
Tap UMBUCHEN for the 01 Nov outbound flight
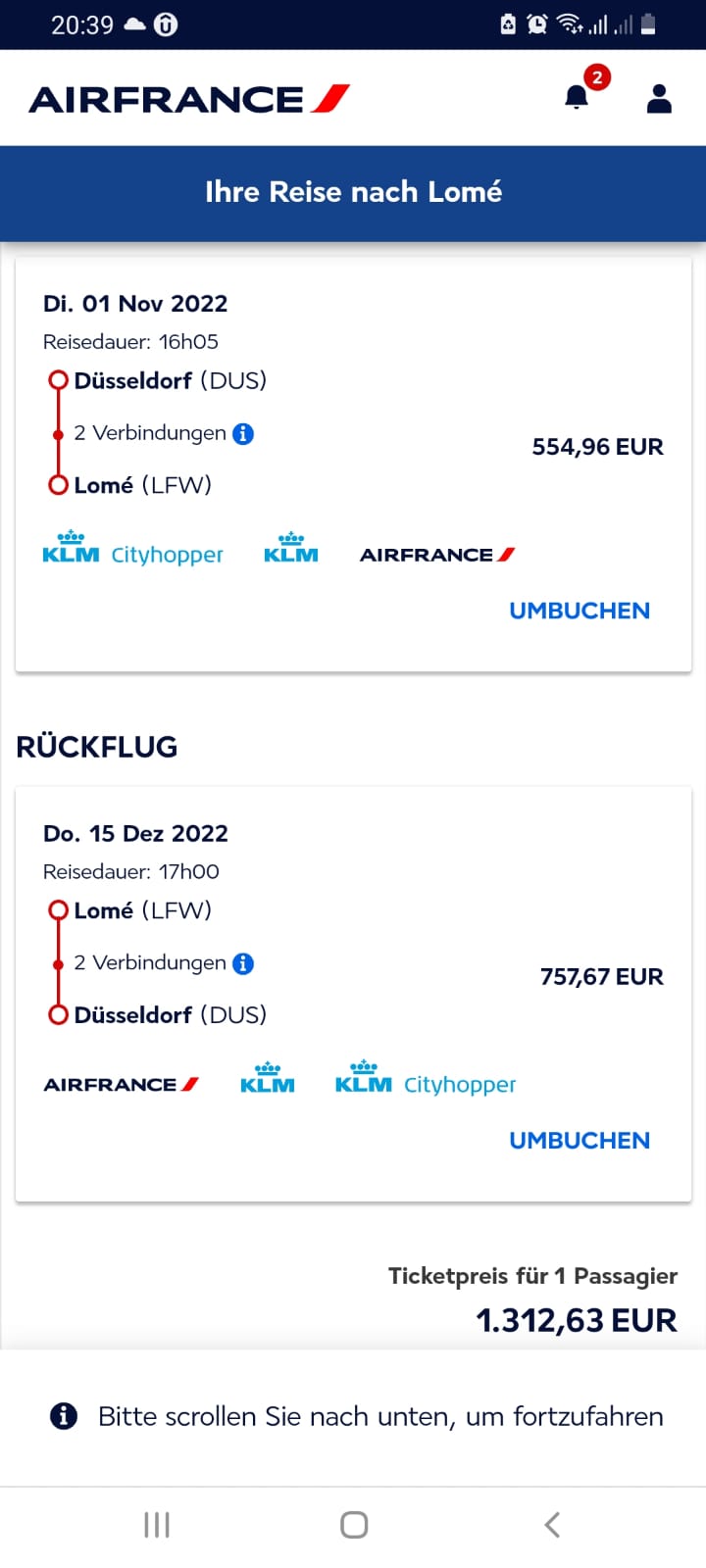point(579,611)
